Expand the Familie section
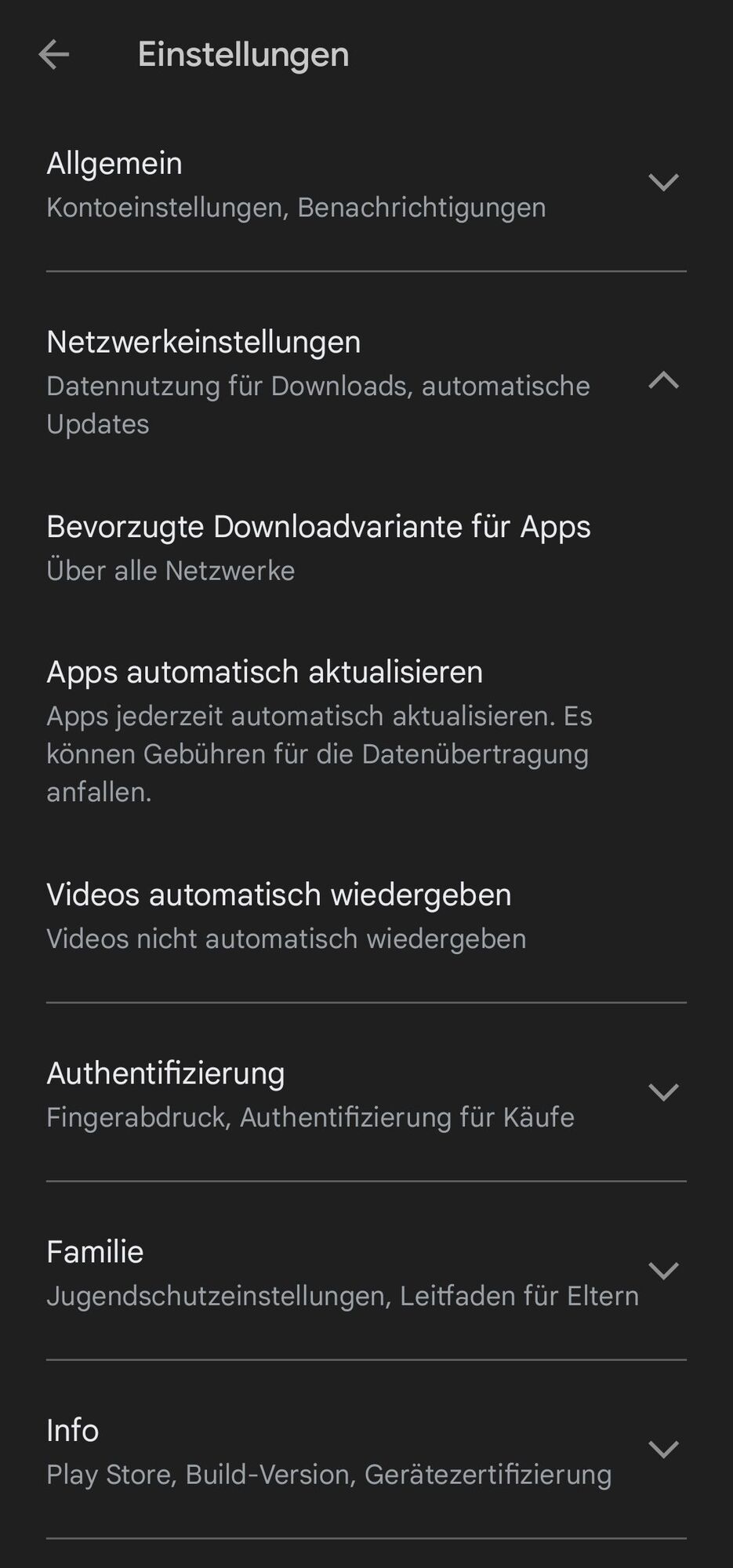 [x=663, y=1271]
